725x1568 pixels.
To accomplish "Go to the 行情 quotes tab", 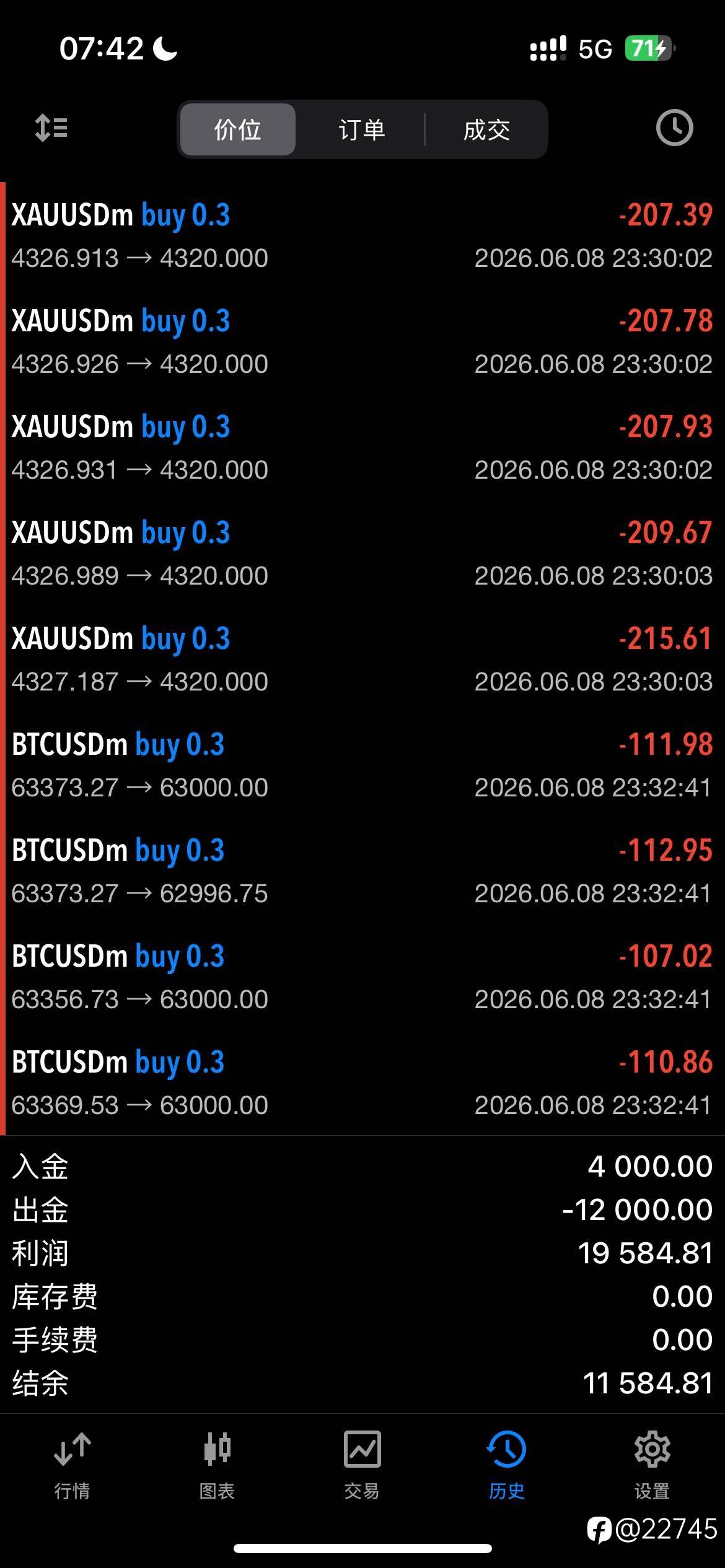I will pyautogui.click(x=72, y=1466).
